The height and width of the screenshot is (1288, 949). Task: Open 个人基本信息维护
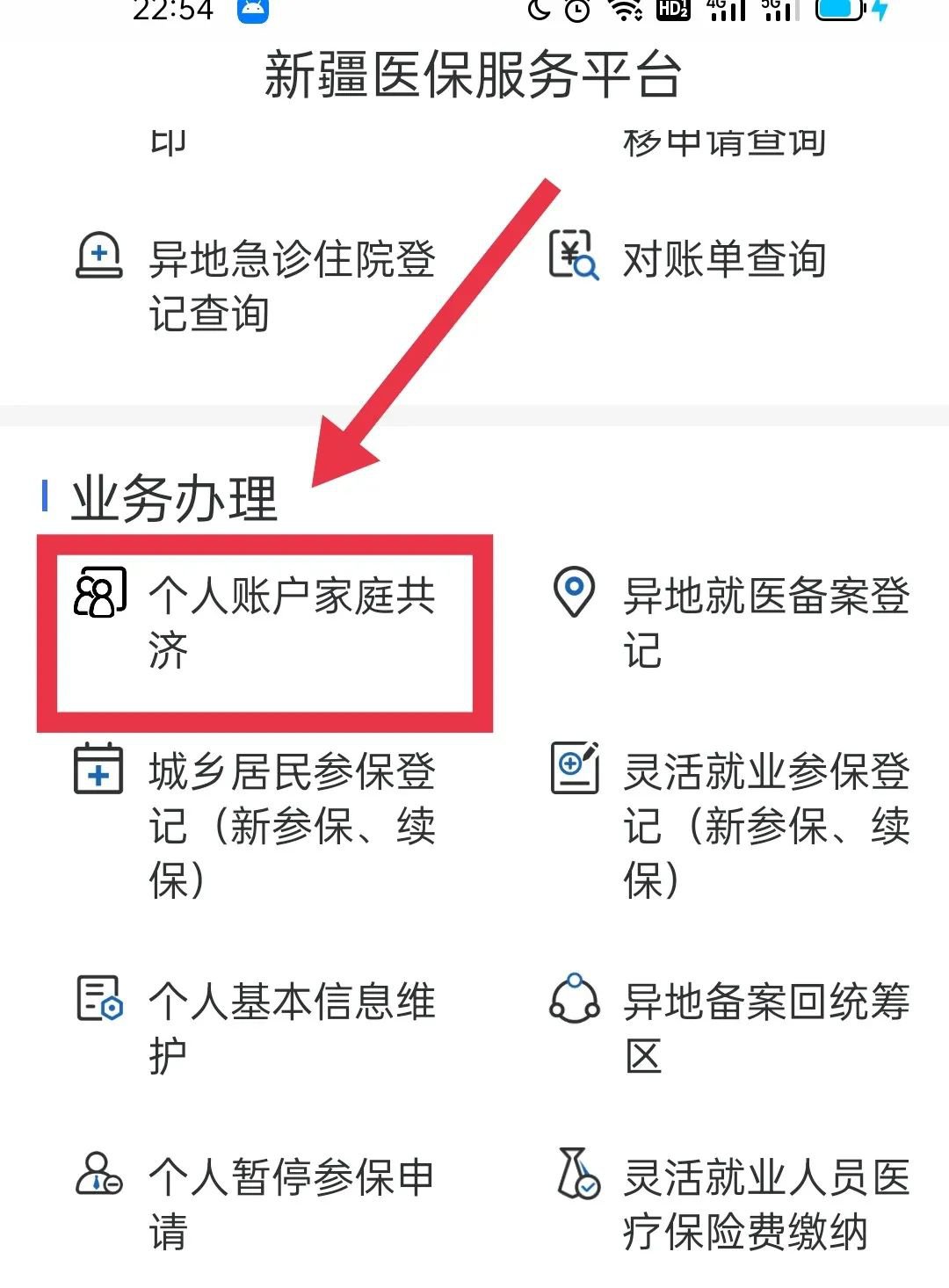click(264, 1026)
